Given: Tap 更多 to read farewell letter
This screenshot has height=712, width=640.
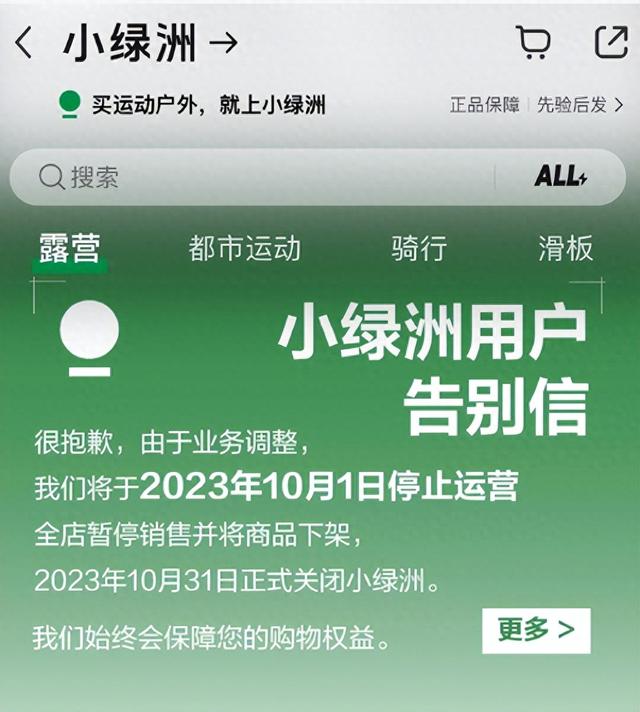Looking at the screenshot, I should pos(536,630).
